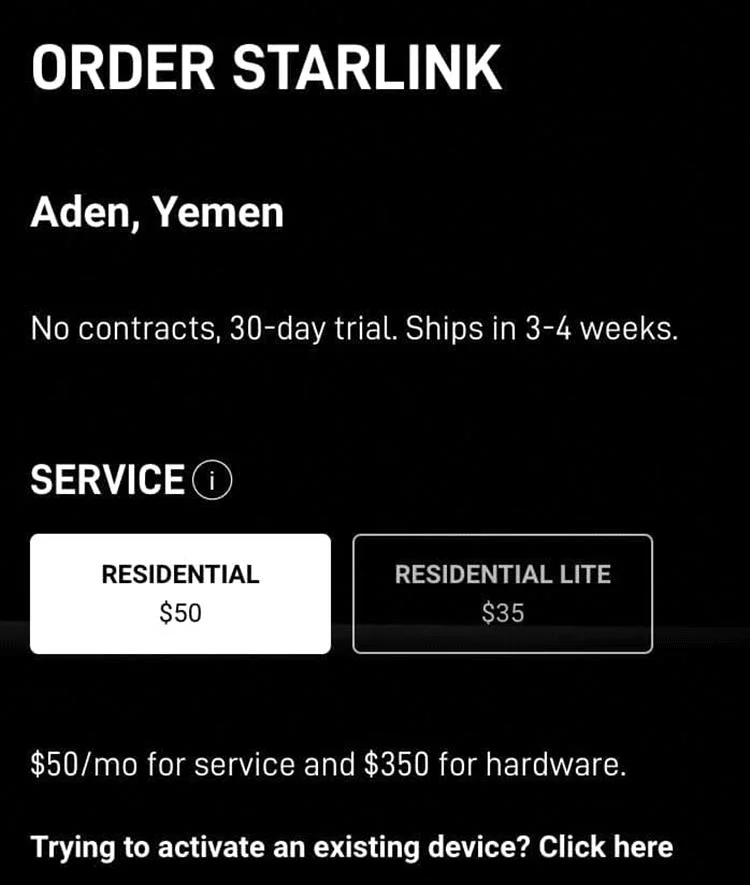This screenshot has height=885, width=750.
Task: Open the Service info icon
Action: click(x=212, y=482)
